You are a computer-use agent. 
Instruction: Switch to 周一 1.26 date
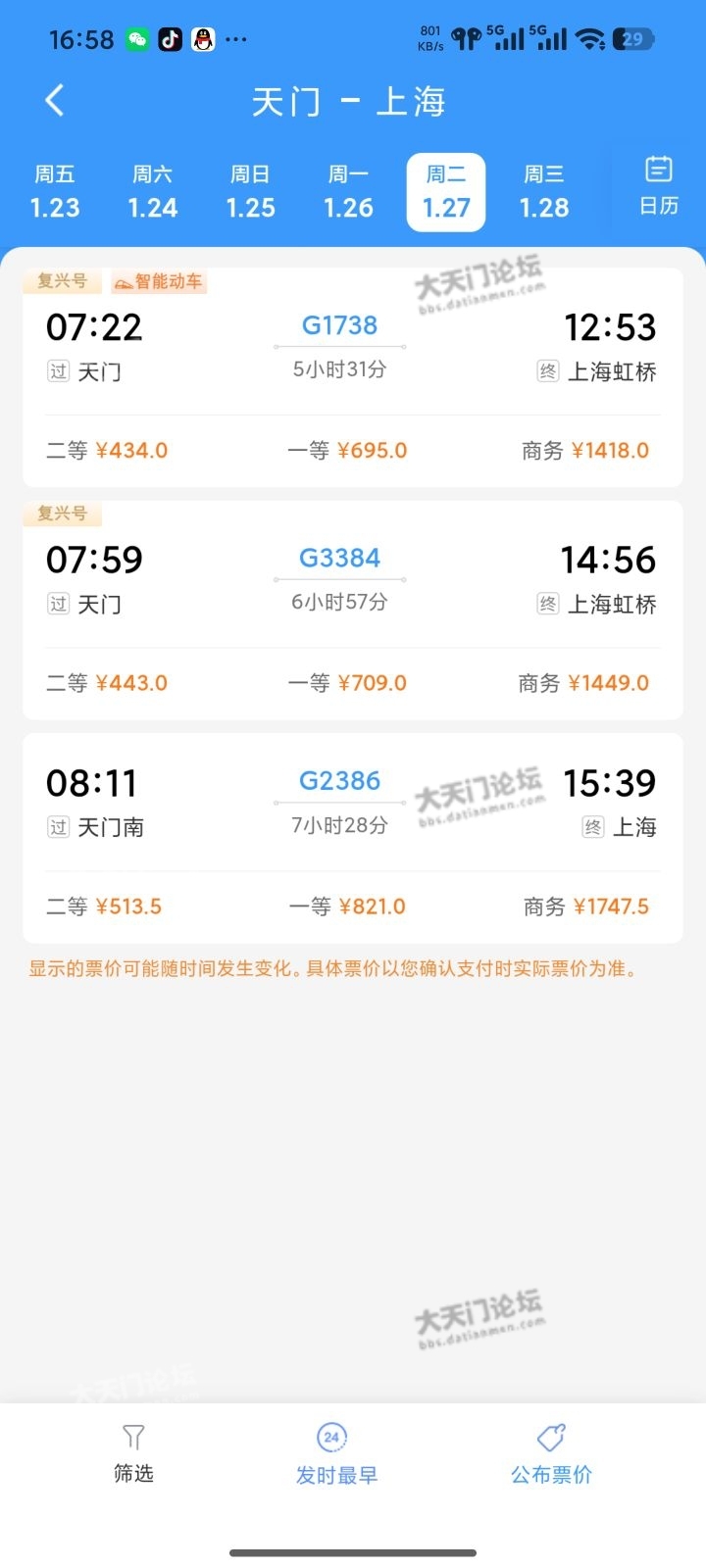coord(348,192)
